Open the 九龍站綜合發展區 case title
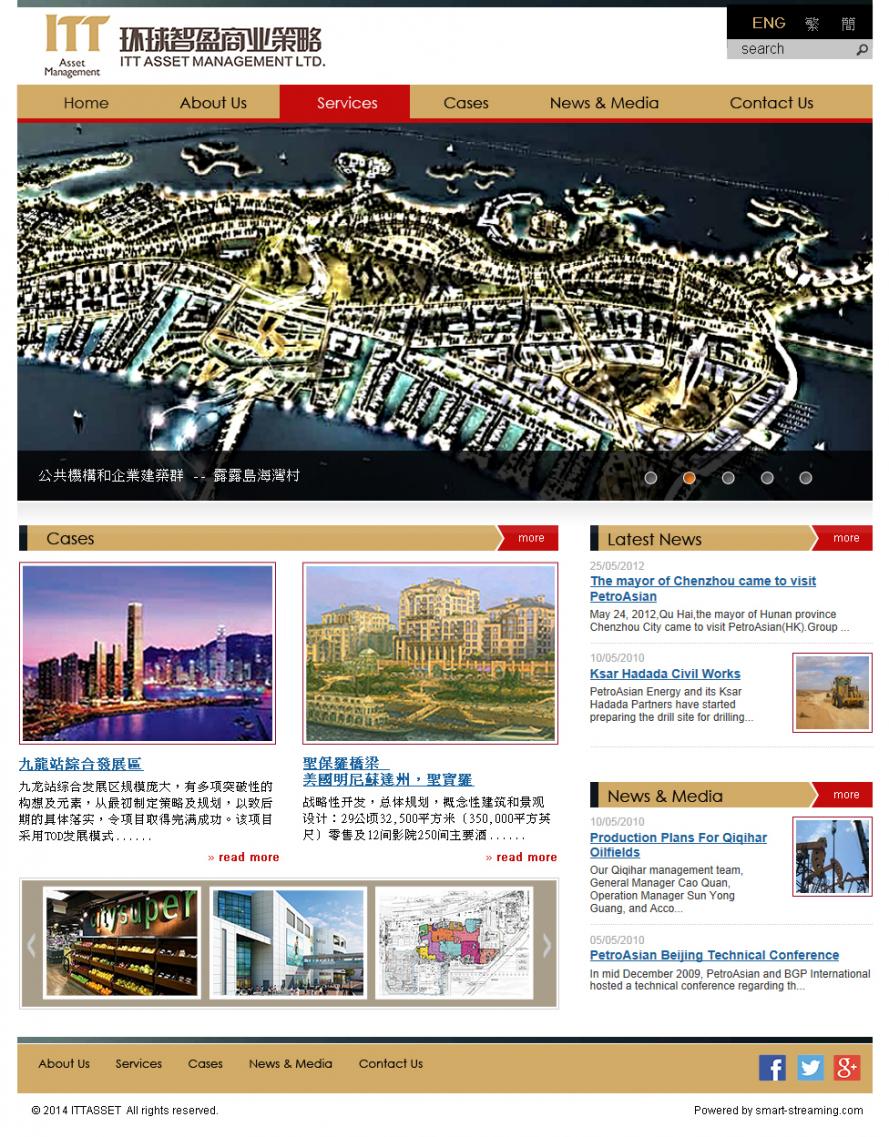The height and width of the screenshot is (1137, 889). click(x=80, y=764)
